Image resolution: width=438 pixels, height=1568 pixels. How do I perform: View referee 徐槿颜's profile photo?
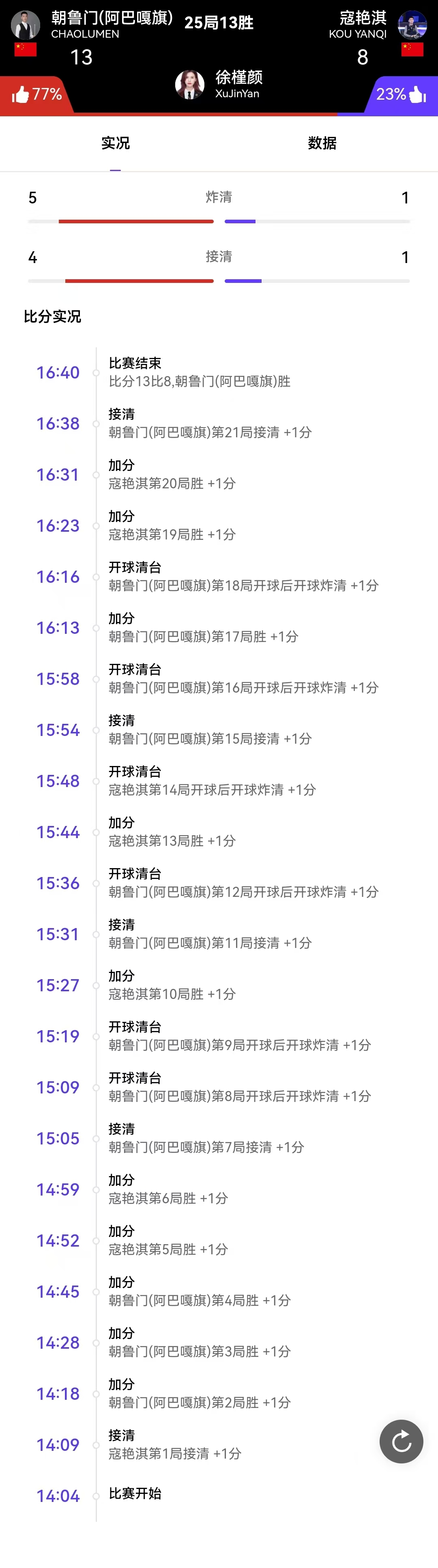(189, 85)
